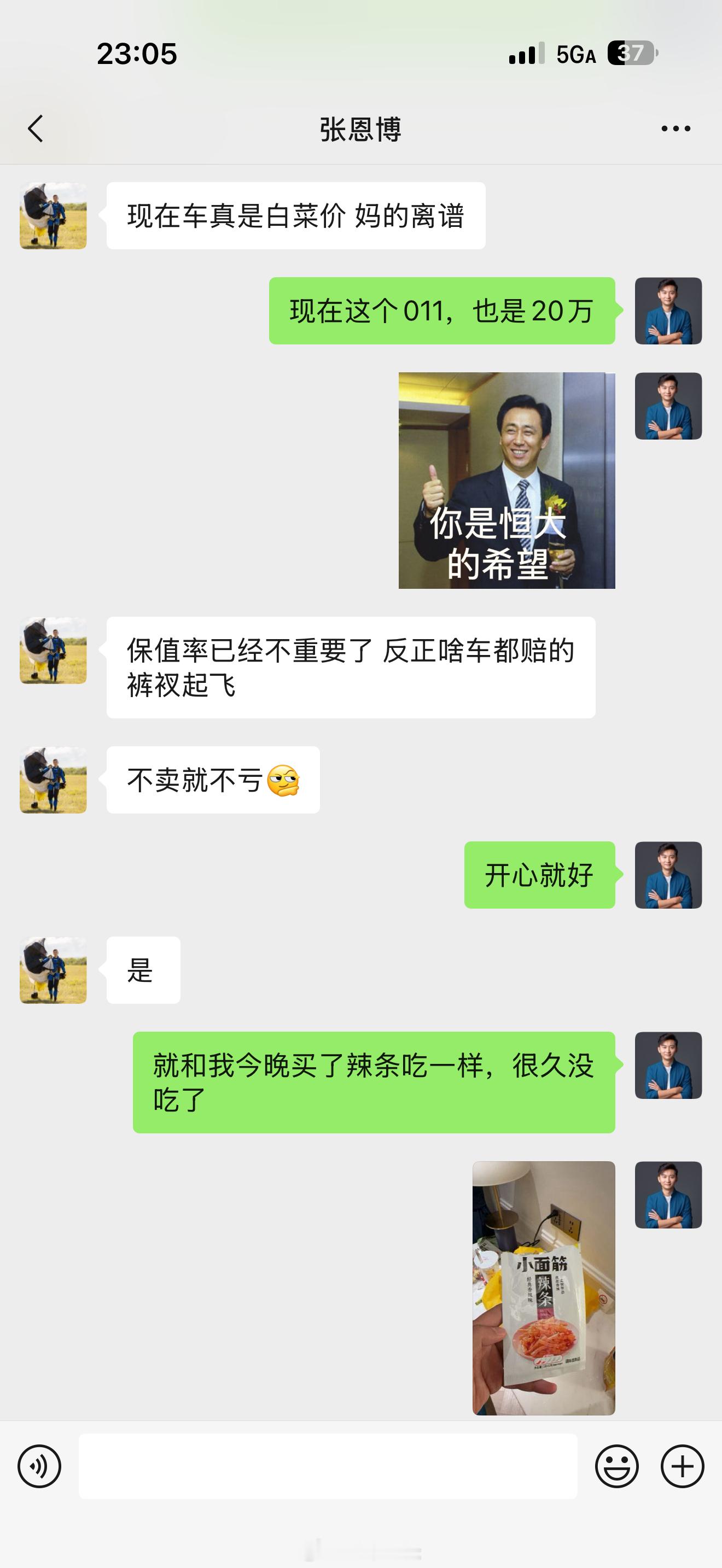This screenshot has height=1568, width=722.
Task: Tap the chat title 张恩博
Action: click(x=361, y=128)
